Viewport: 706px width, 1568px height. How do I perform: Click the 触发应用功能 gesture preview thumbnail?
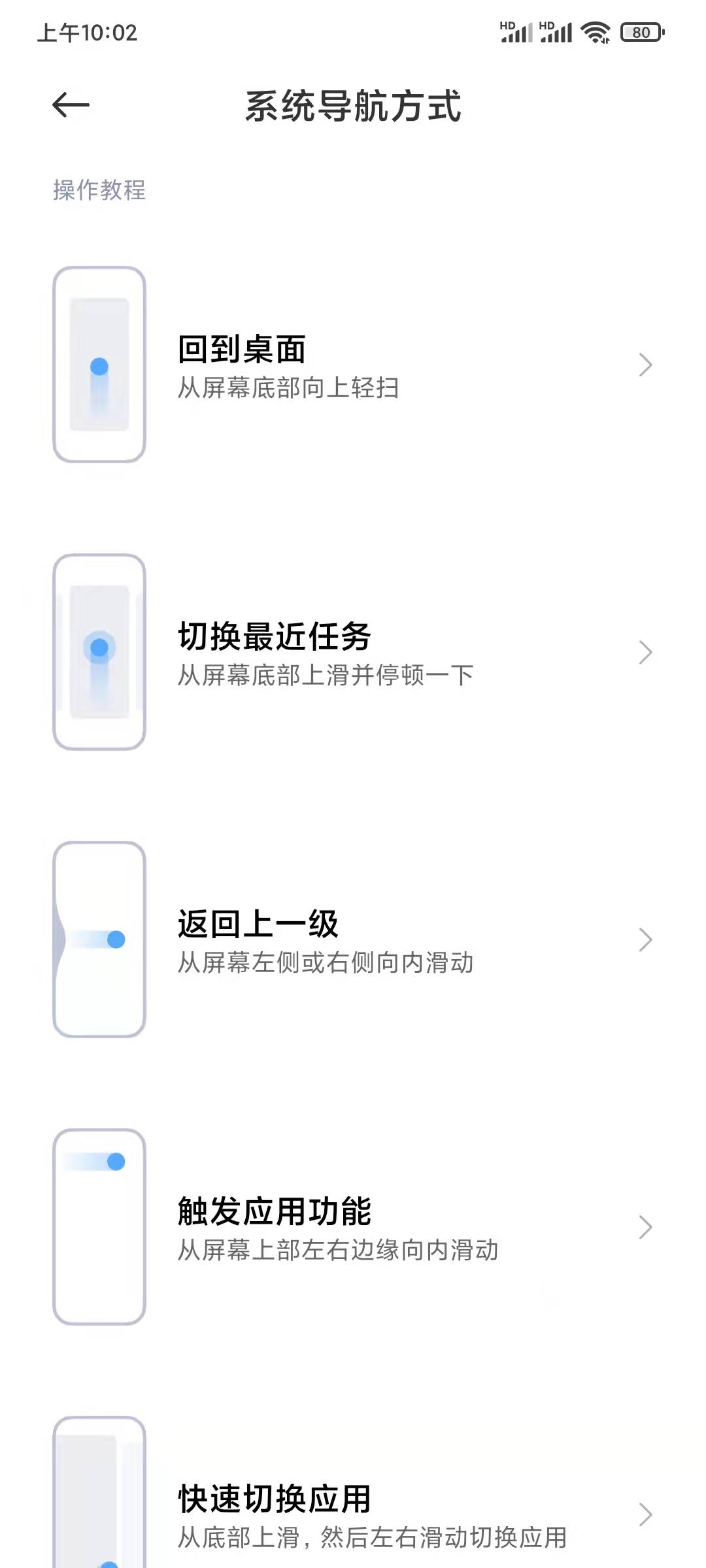[x=100, y=1225]
